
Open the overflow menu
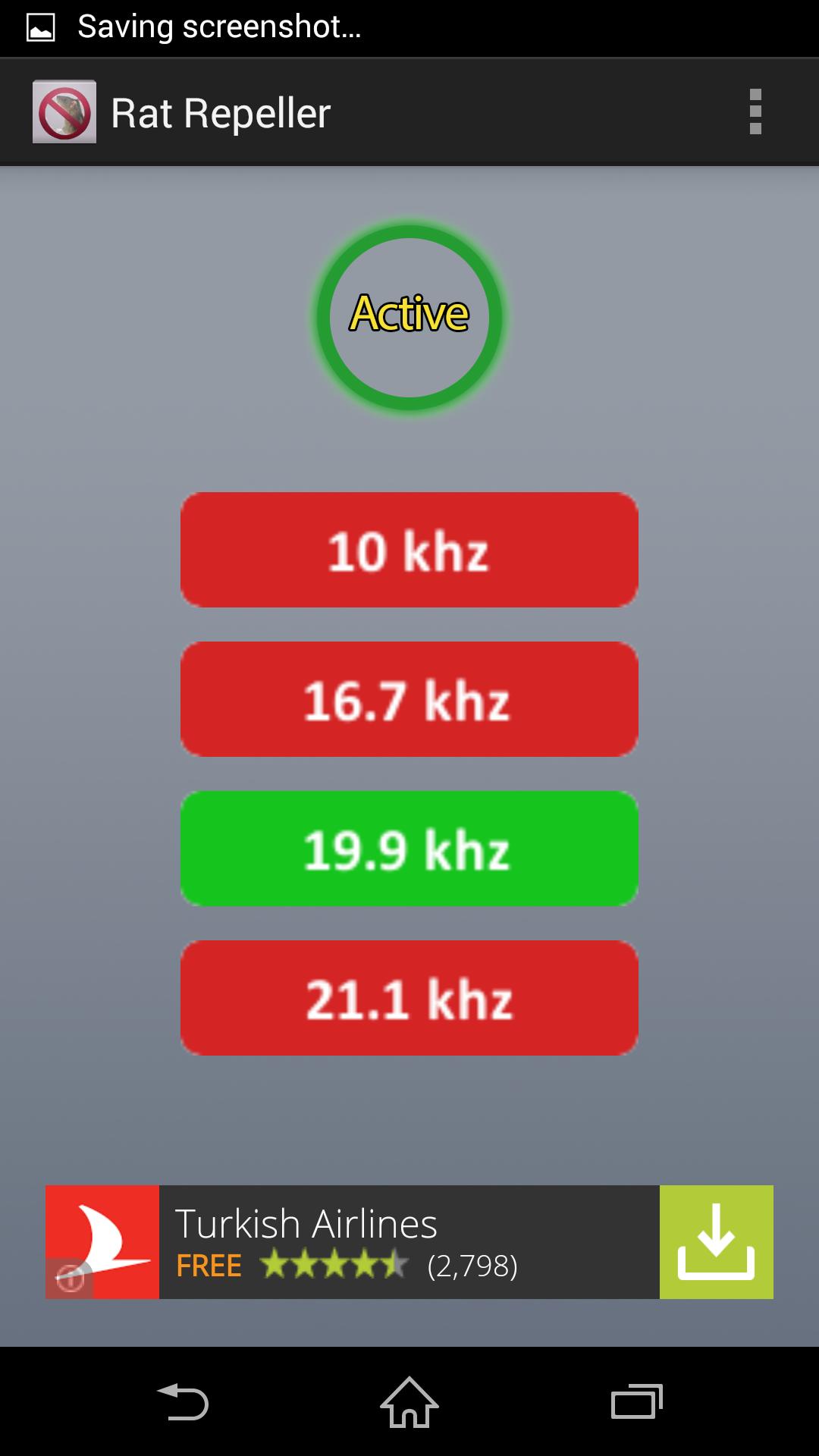pyautogui.click(x=755, y=112)
